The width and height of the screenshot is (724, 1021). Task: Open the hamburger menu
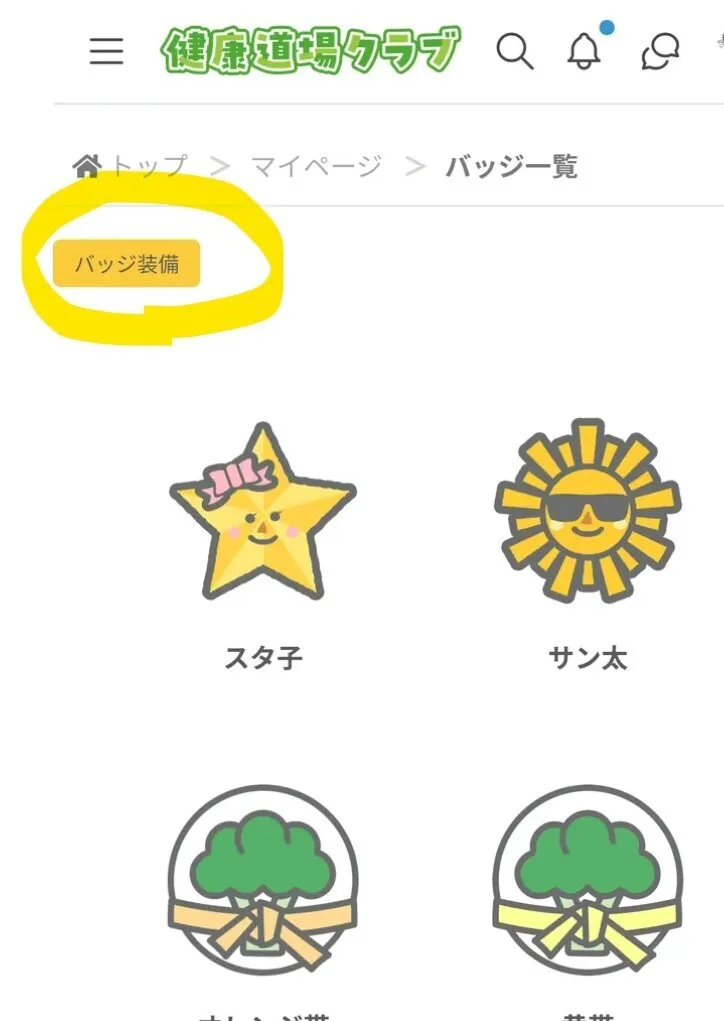pyautogui.click(x=107, y=51)
